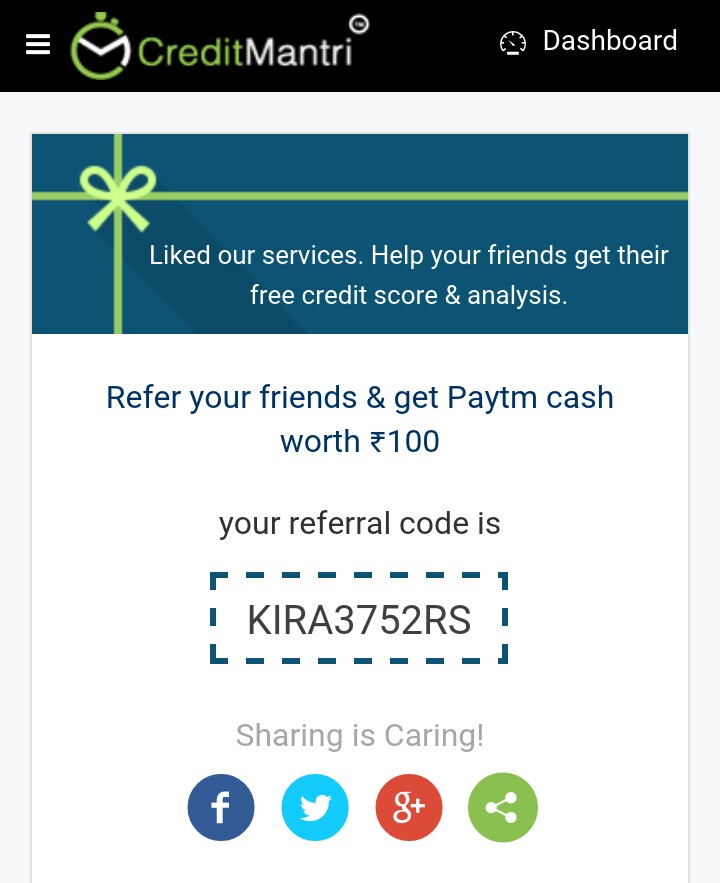The height and width of the screenshot is (883, 720).
Task: Tap the CreditMantri logo in header
Action: 218,46
